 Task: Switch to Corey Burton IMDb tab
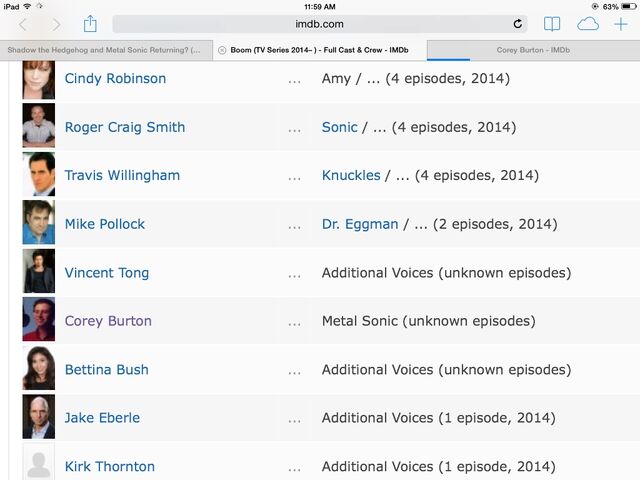[x=533, y=49]
